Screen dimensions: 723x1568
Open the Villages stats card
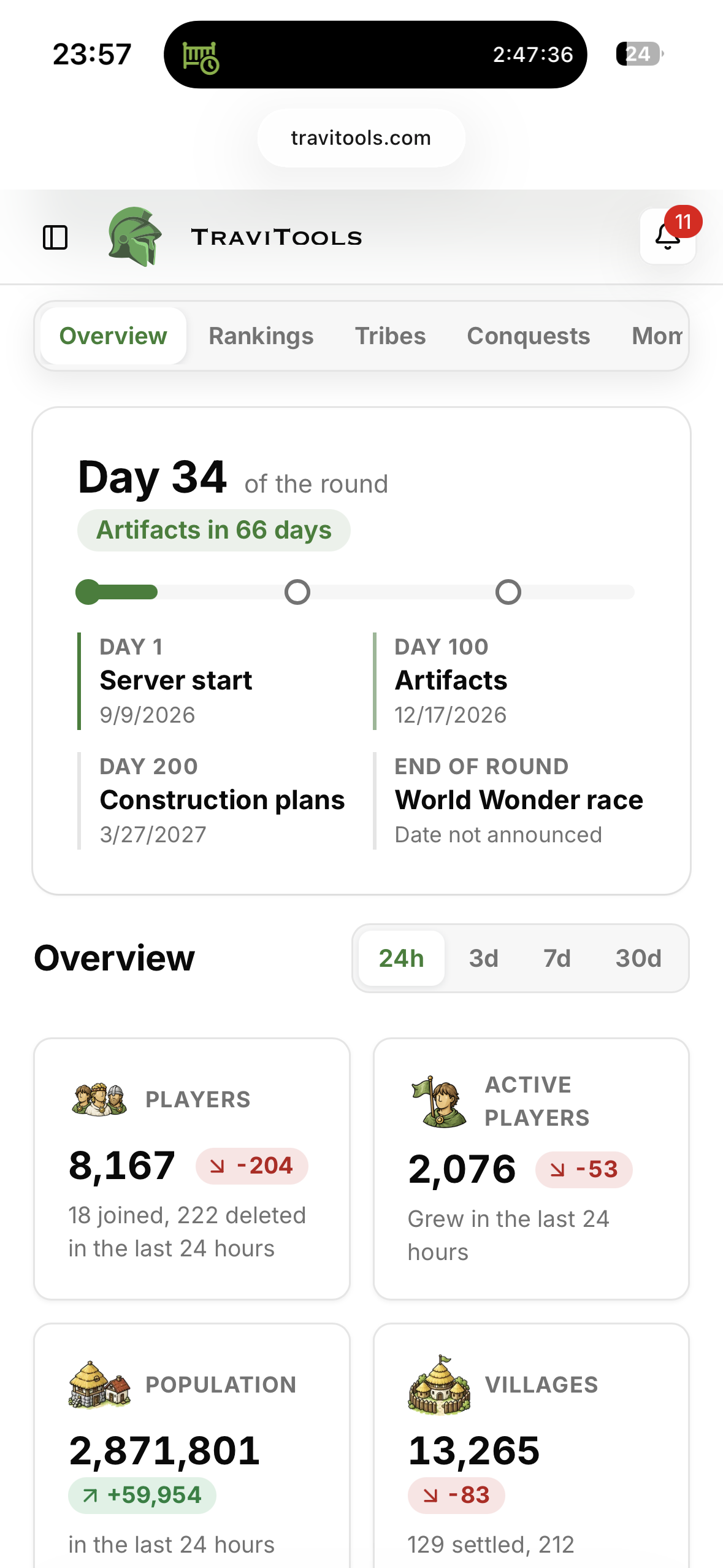point(531,1445)
